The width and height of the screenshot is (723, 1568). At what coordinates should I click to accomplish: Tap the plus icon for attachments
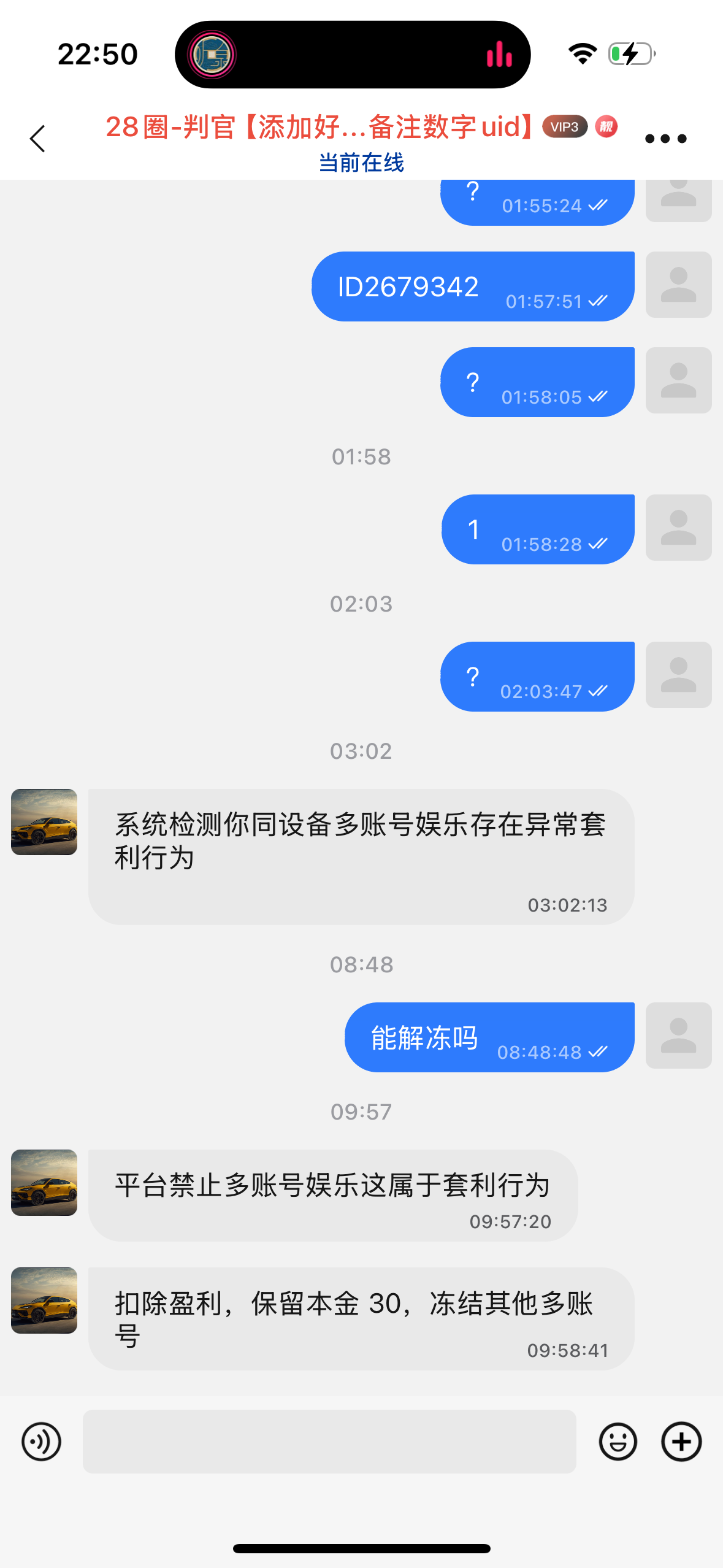(682, 1442)
